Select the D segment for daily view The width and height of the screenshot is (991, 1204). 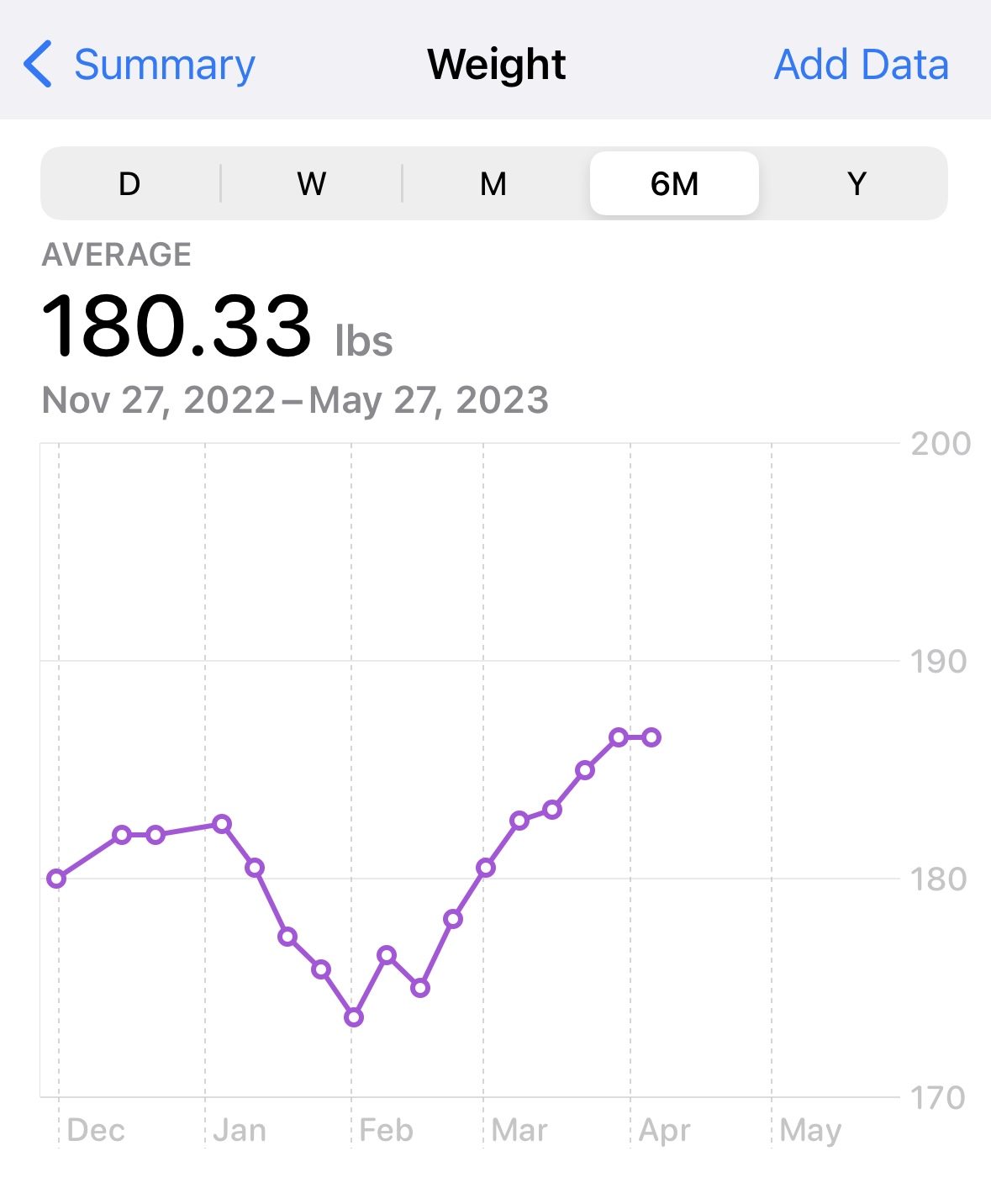pyautogui.click(x=129, y=183)
